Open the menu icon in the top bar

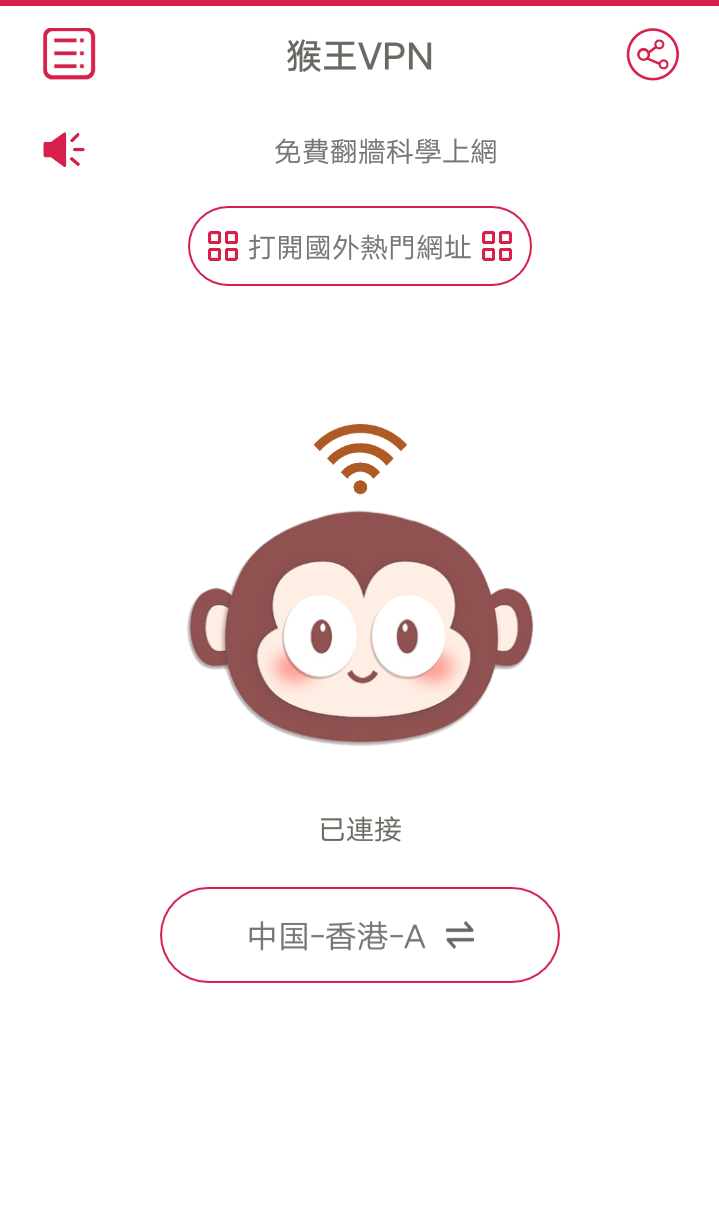[x=69, y=54]
